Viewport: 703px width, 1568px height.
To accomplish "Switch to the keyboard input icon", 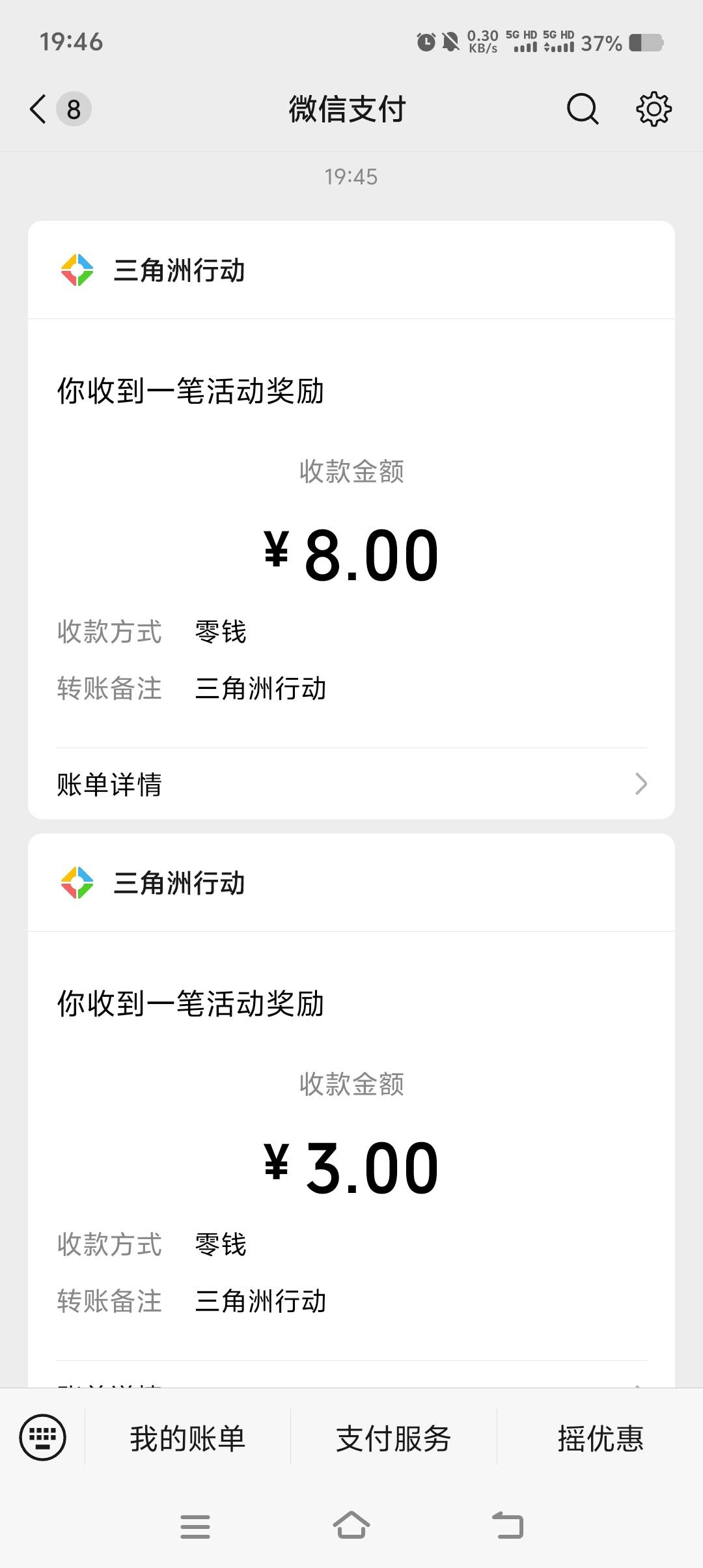I will [x=43, y=1437].
